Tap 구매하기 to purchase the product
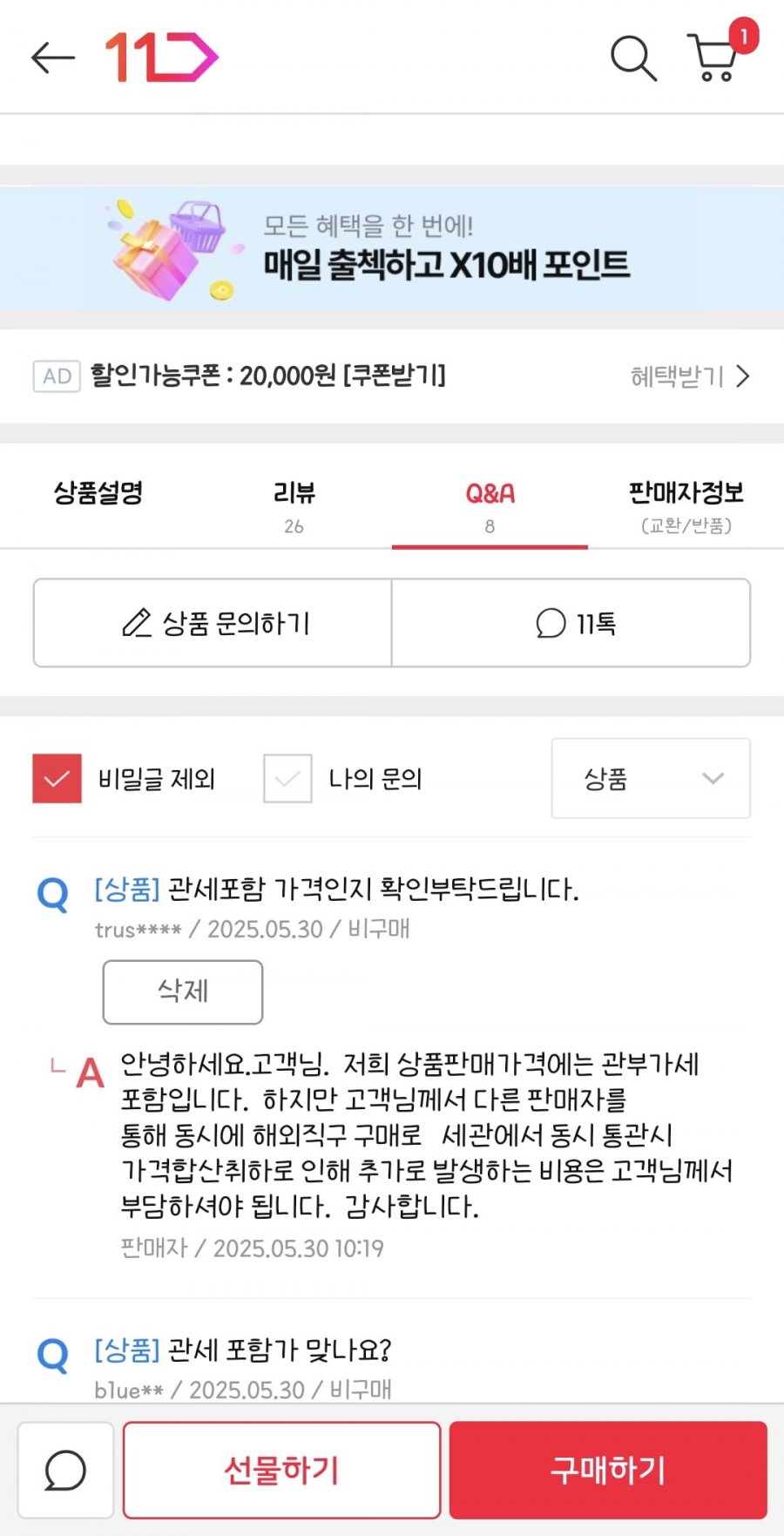Image resolution: width=784 pixels, height=1536 pixels. 608,1471
